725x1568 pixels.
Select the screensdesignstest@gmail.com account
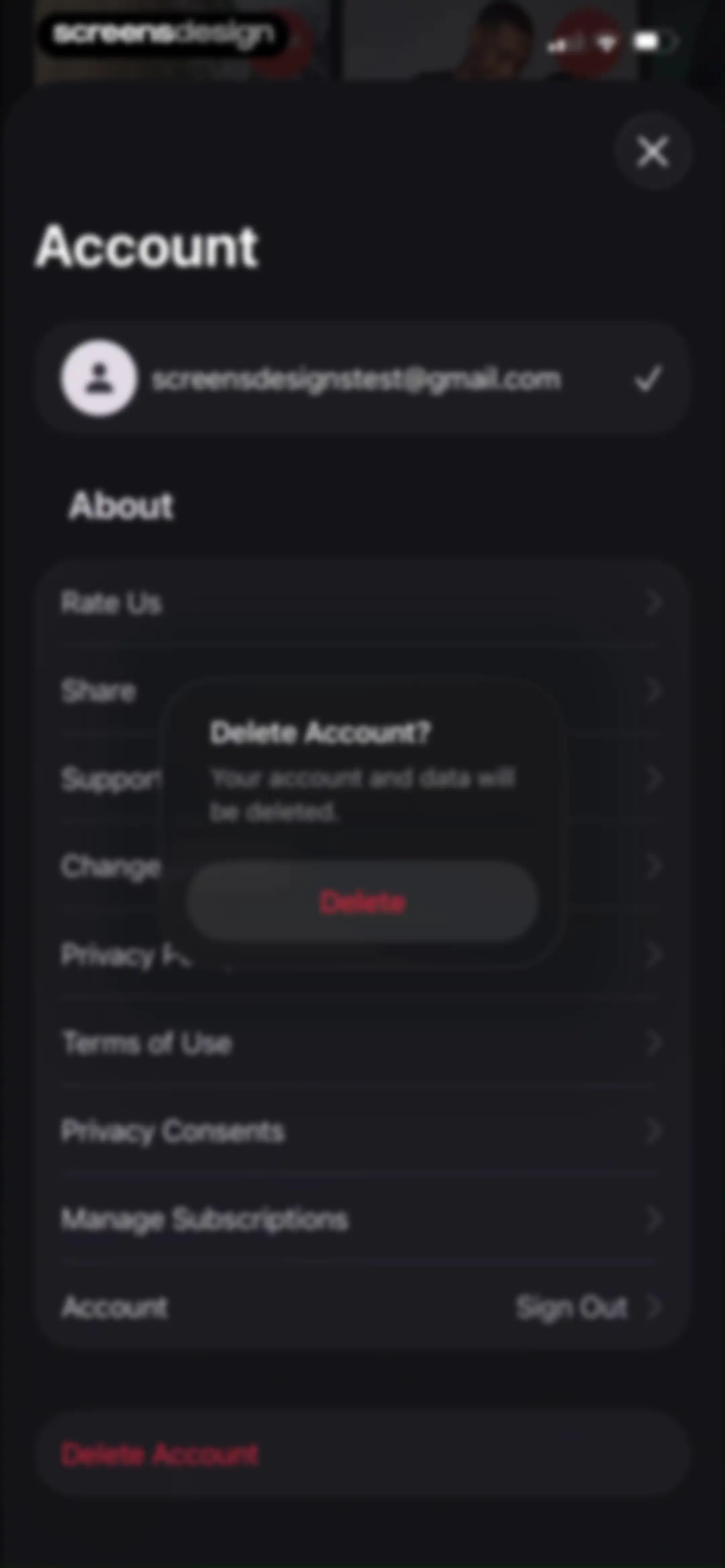pyautogui.click(x=362, y=378)
